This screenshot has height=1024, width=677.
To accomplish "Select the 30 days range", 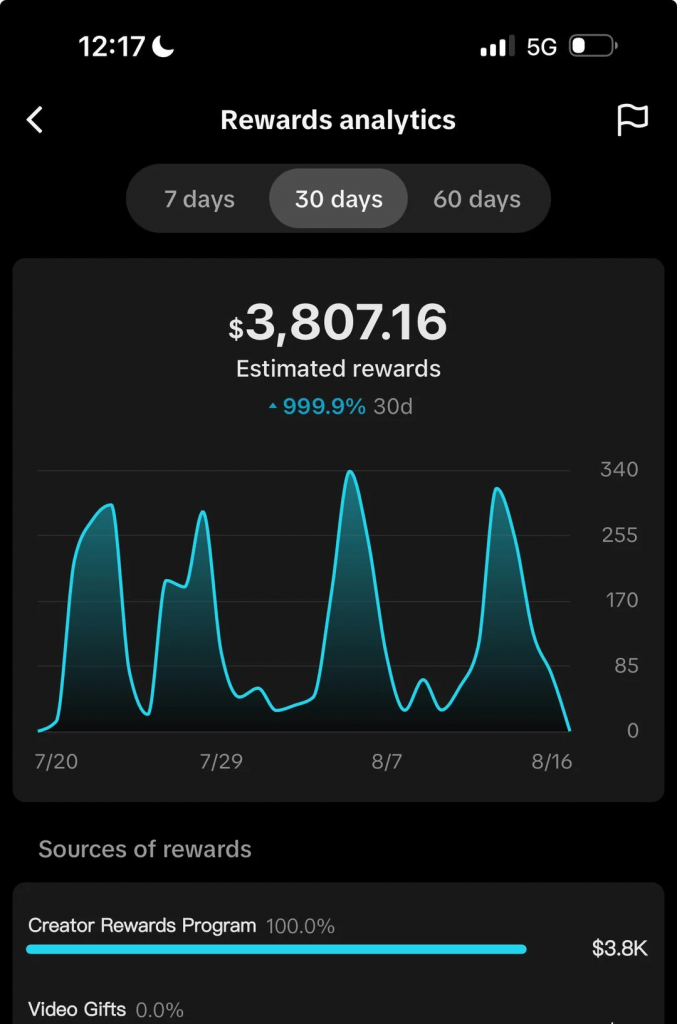I will tap(338, 199).
